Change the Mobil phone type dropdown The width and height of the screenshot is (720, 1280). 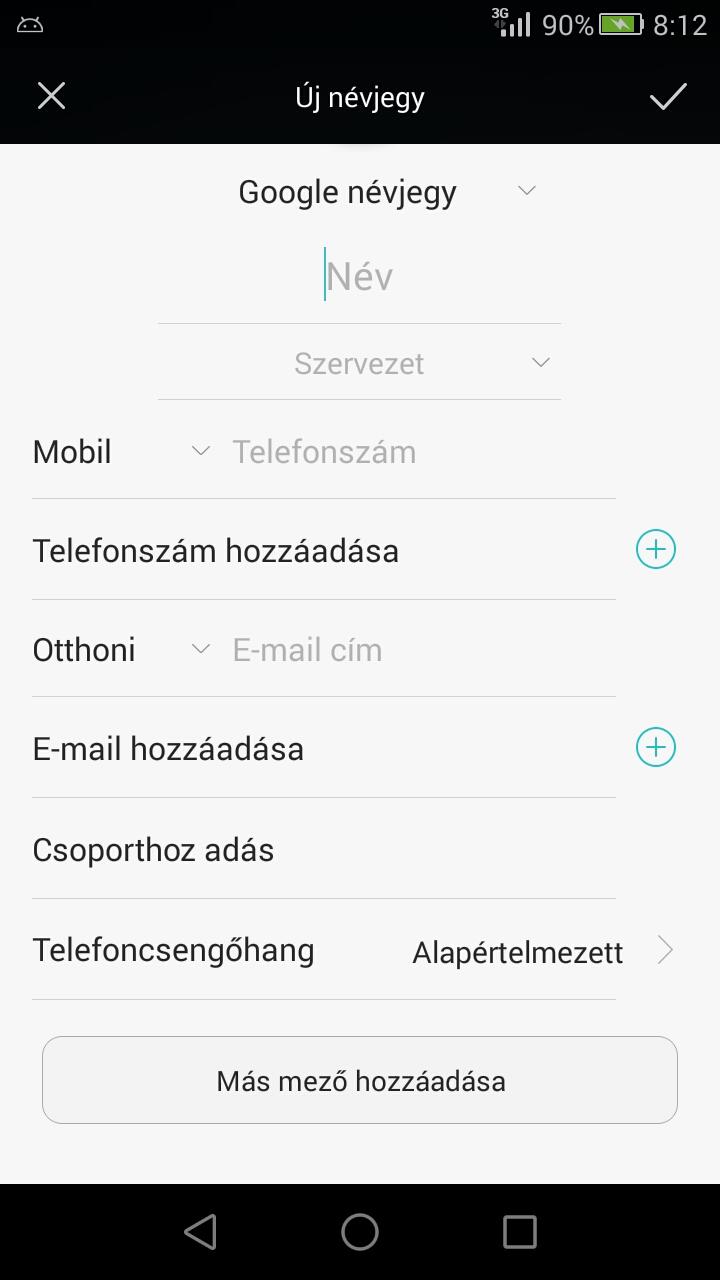(122, 452)
